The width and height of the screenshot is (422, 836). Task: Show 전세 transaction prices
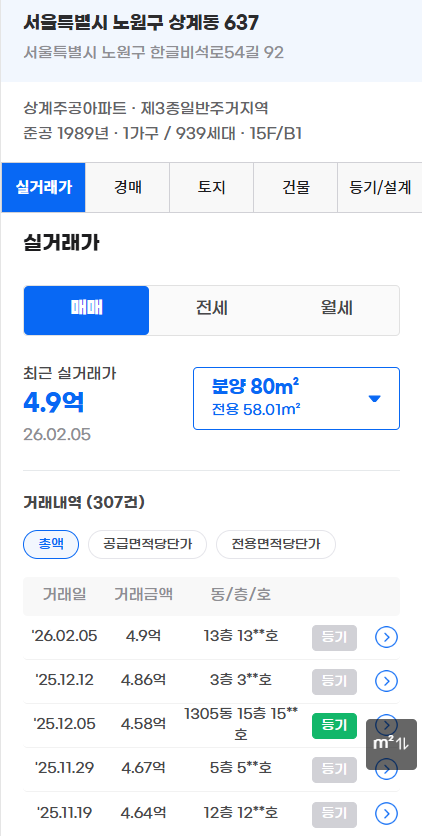pos(212,310)
